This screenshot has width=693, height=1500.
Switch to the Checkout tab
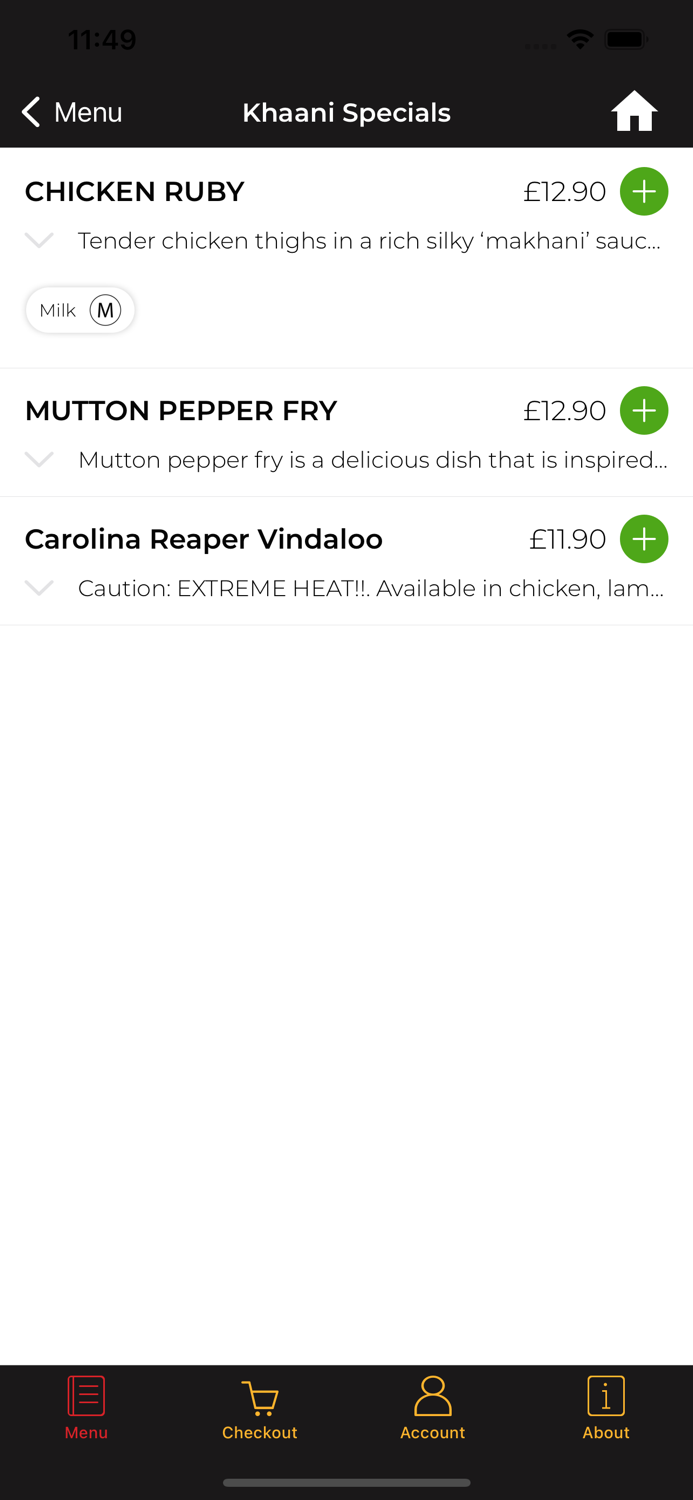point(260,1410)
